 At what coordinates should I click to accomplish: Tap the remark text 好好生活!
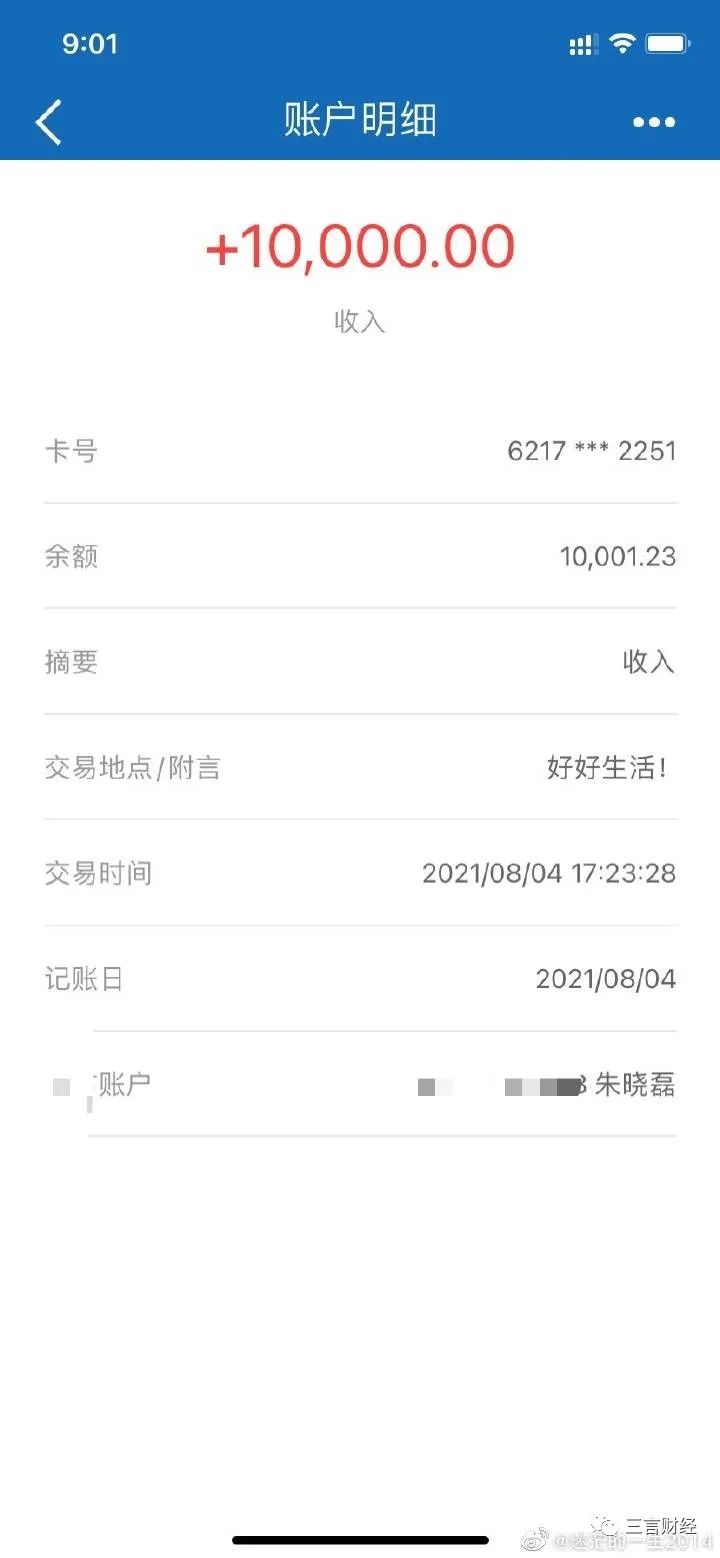[607, 767]
